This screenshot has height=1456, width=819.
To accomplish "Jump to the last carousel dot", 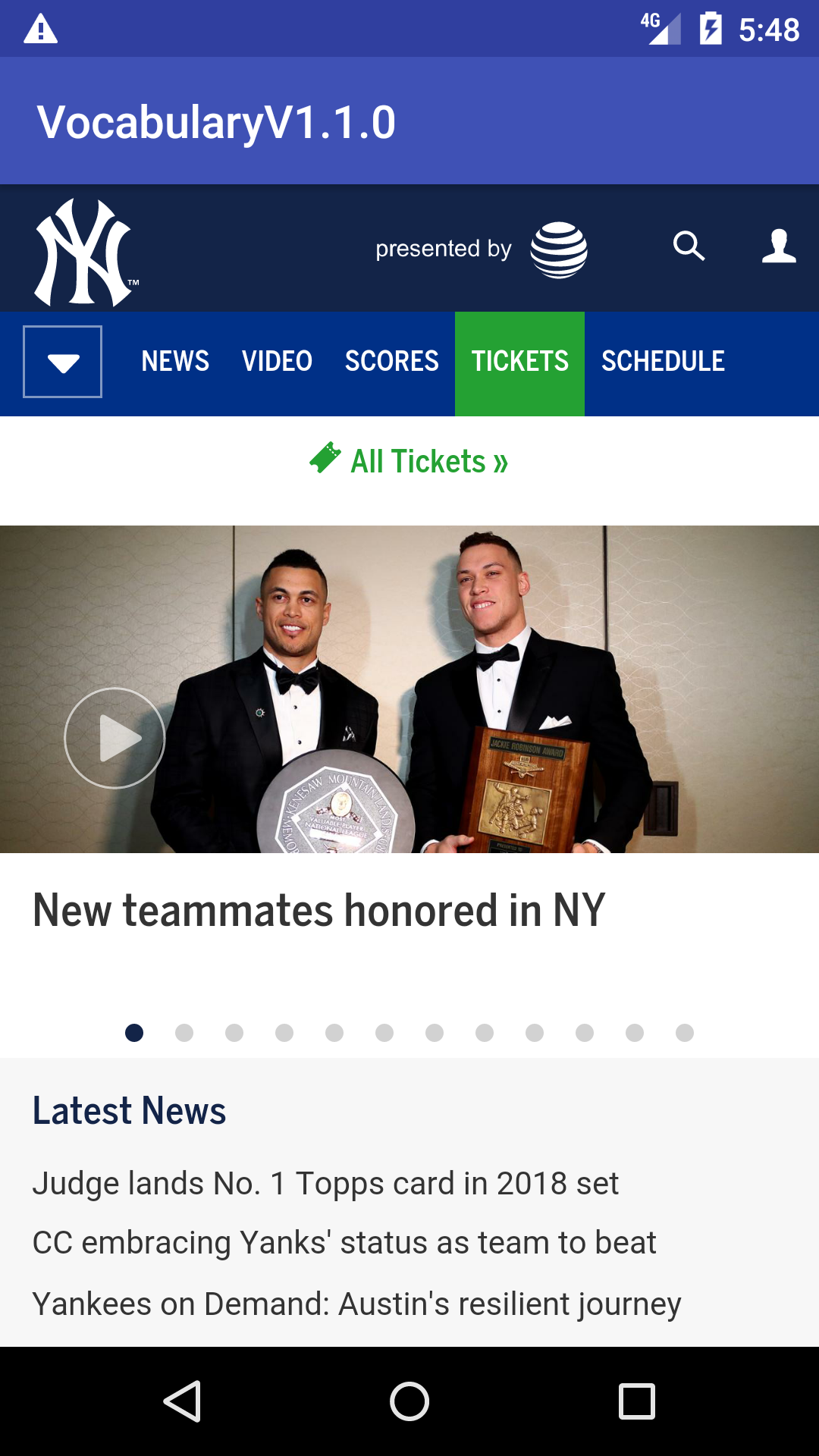I will click(x=685, y=1033).
